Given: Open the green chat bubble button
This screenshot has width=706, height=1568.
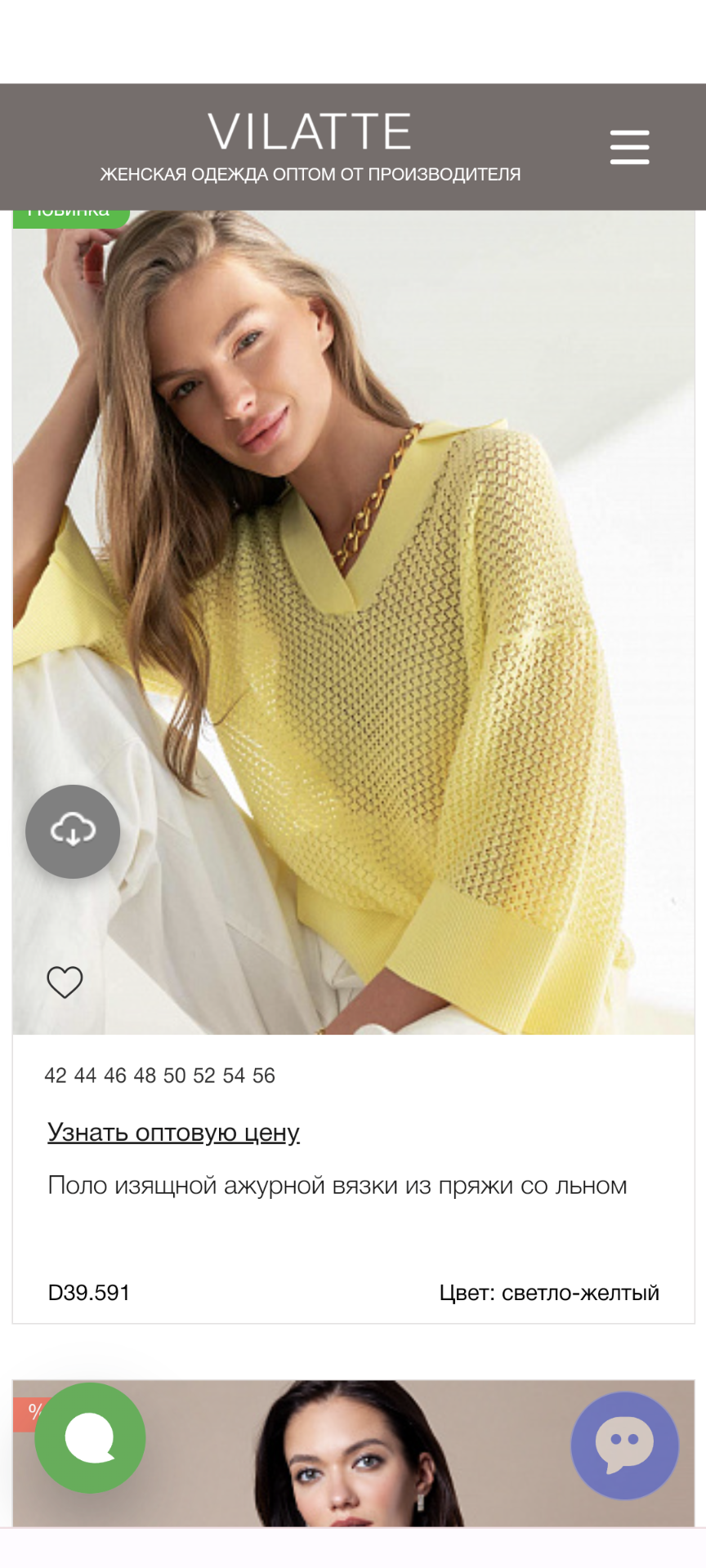Looking at the screenshot, I should 90,1438.
